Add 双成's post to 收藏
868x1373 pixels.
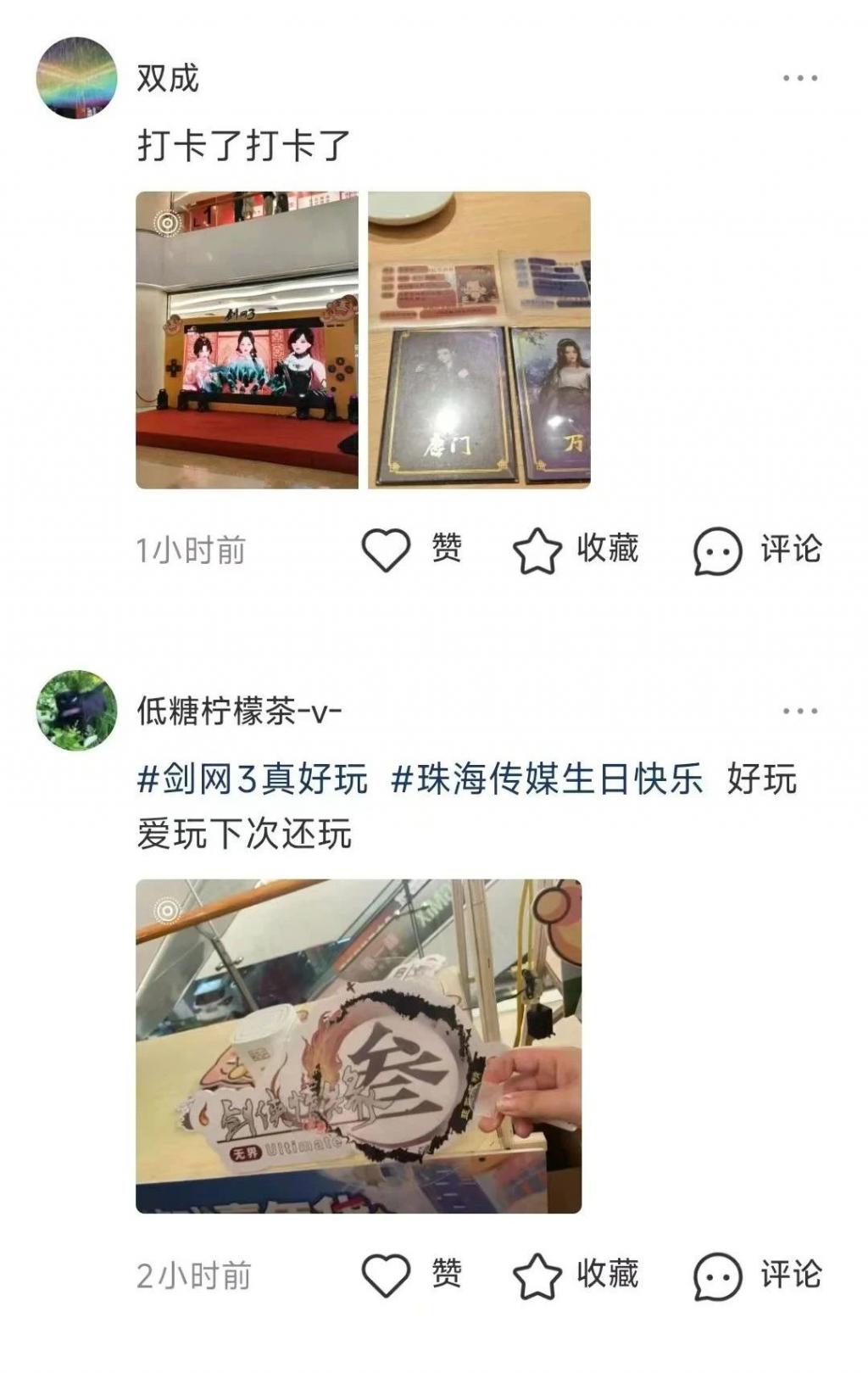pos(576,550)
